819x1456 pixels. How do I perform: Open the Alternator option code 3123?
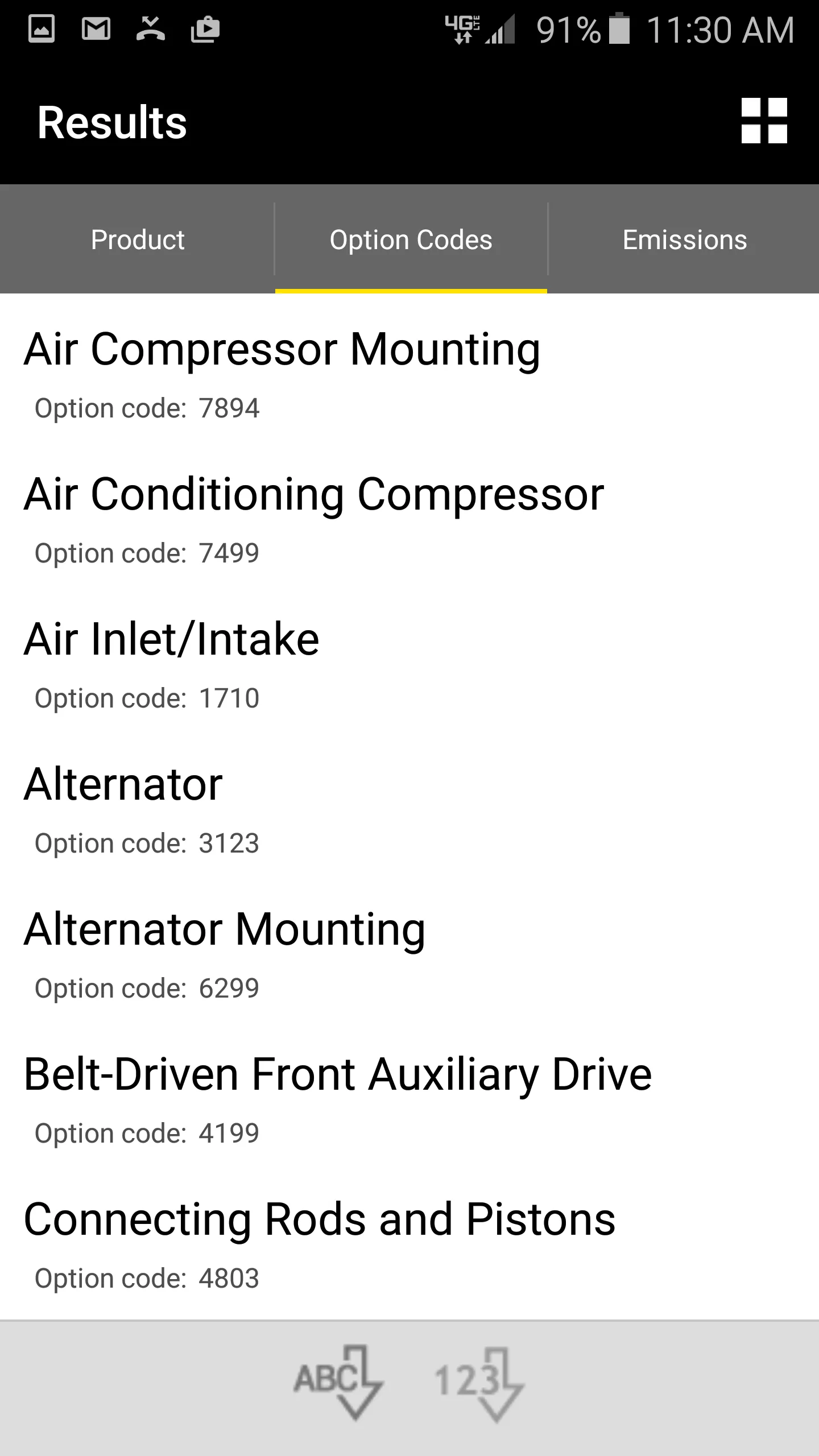coord(409,809)
